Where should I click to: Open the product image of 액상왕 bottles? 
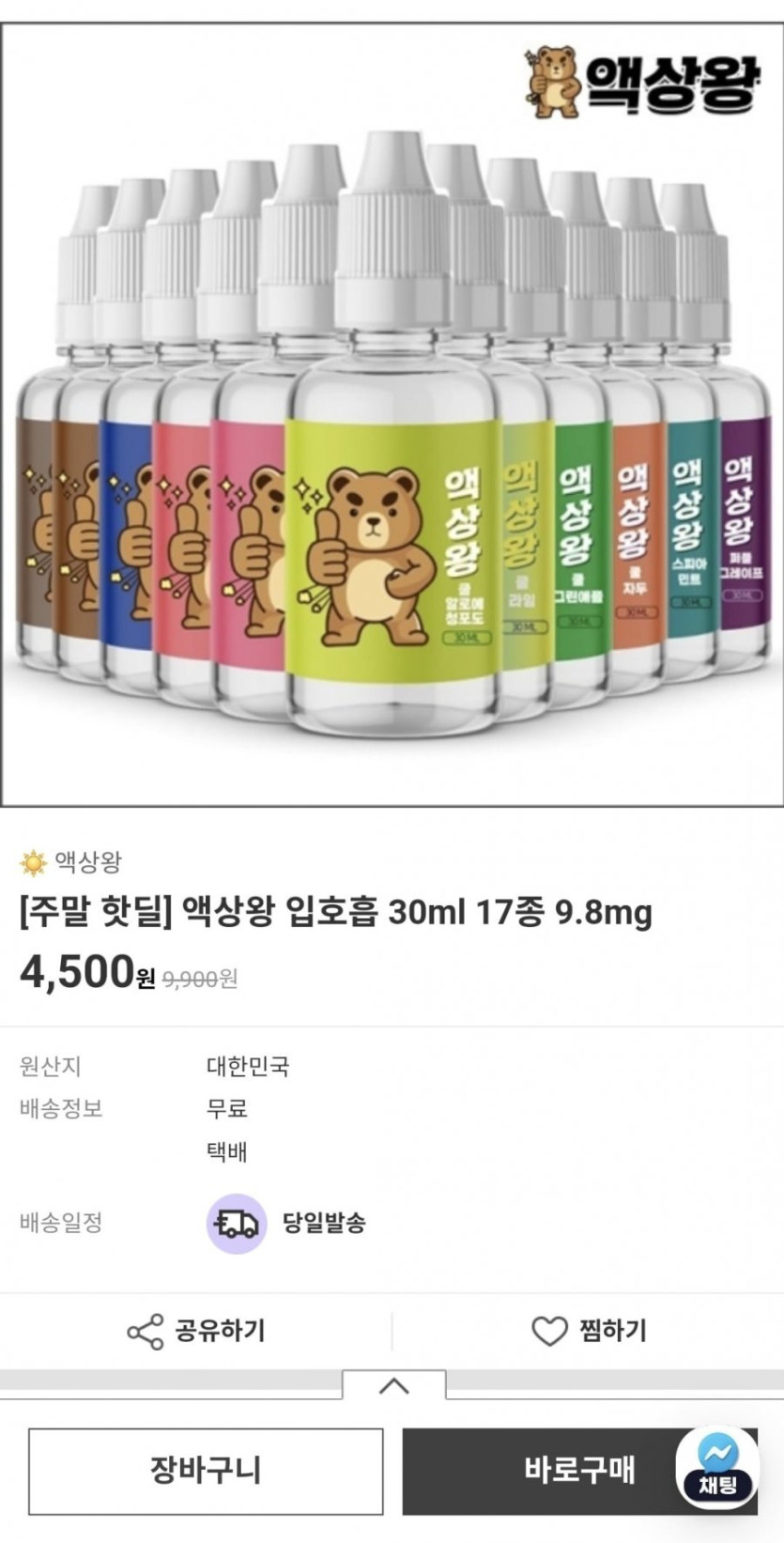click(392, 414)
